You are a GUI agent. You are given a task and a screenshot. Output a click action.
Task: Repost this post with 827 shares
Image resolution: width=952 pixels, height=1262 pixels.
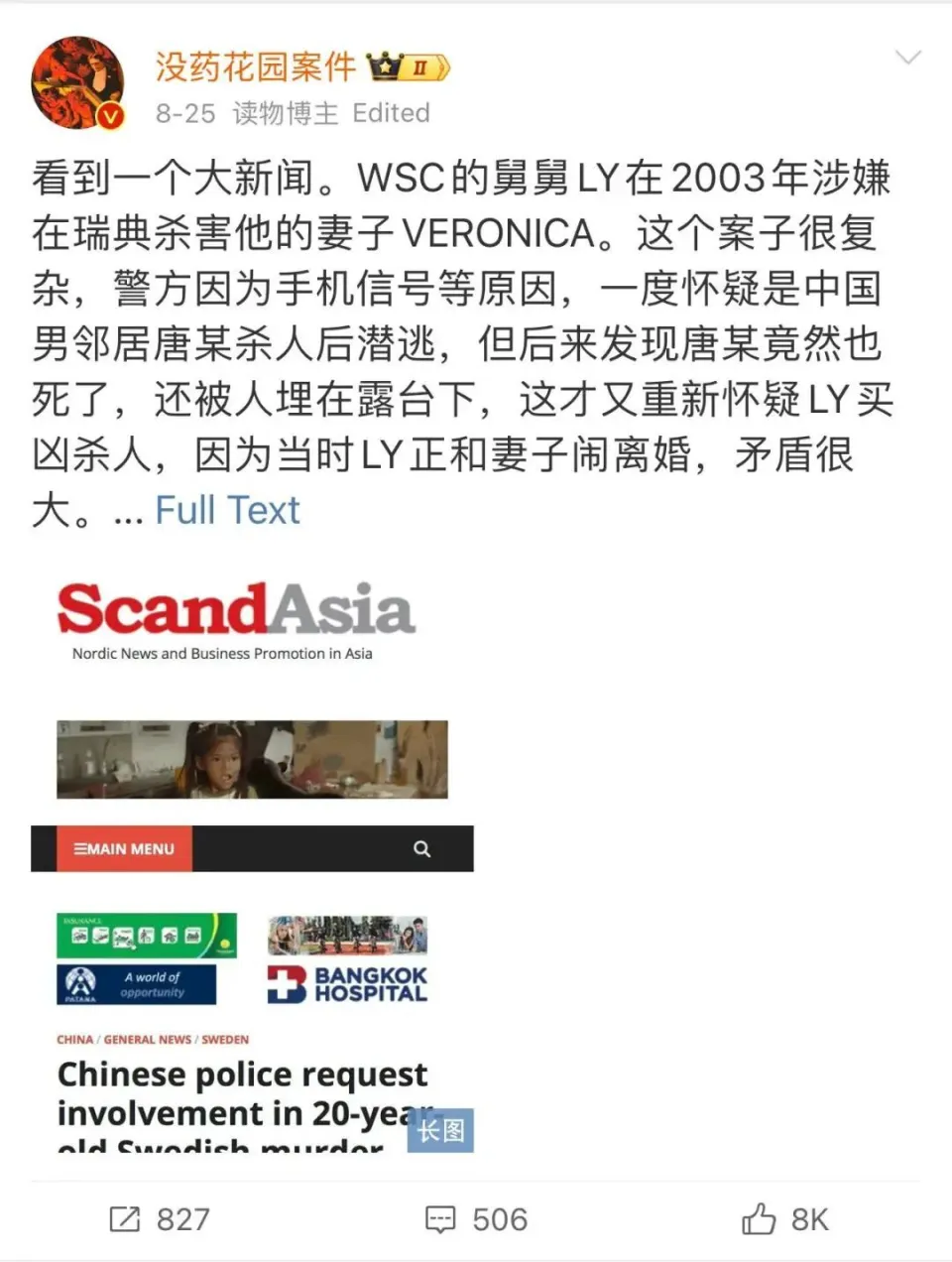click(159, 1218)
